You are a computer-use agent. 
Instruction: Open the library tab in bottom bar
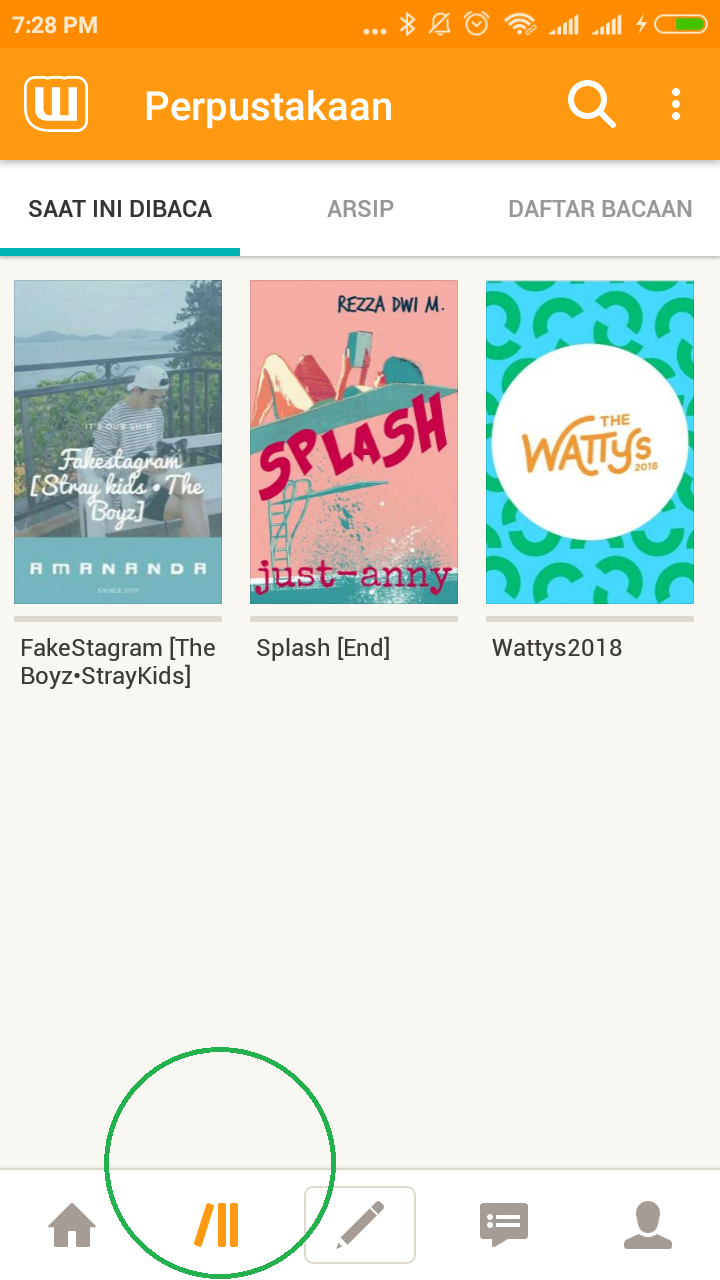pyautogui.click(x=217, y=1225)
